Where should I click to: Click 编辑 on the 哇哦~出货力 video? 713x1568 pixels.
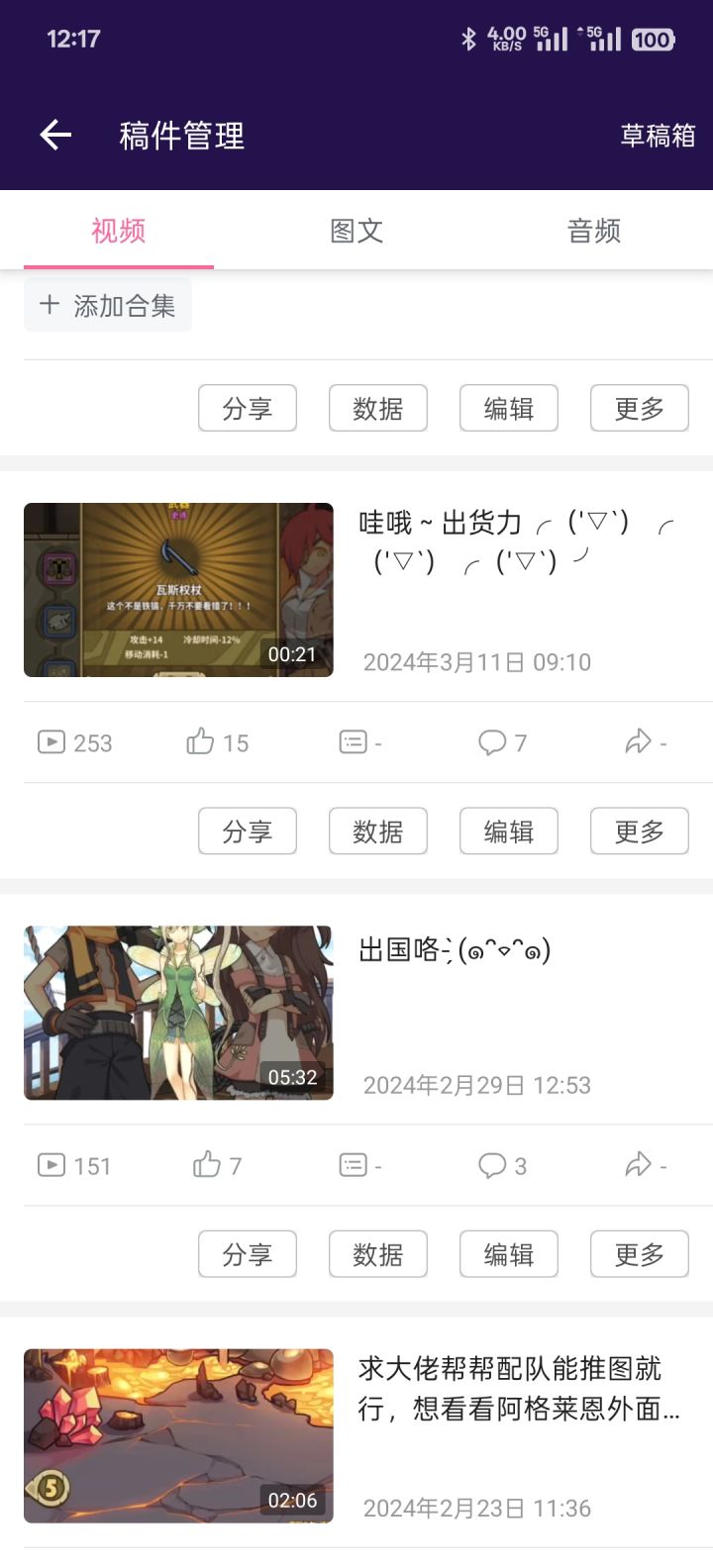pyautogui.click(x=508, y=832)
